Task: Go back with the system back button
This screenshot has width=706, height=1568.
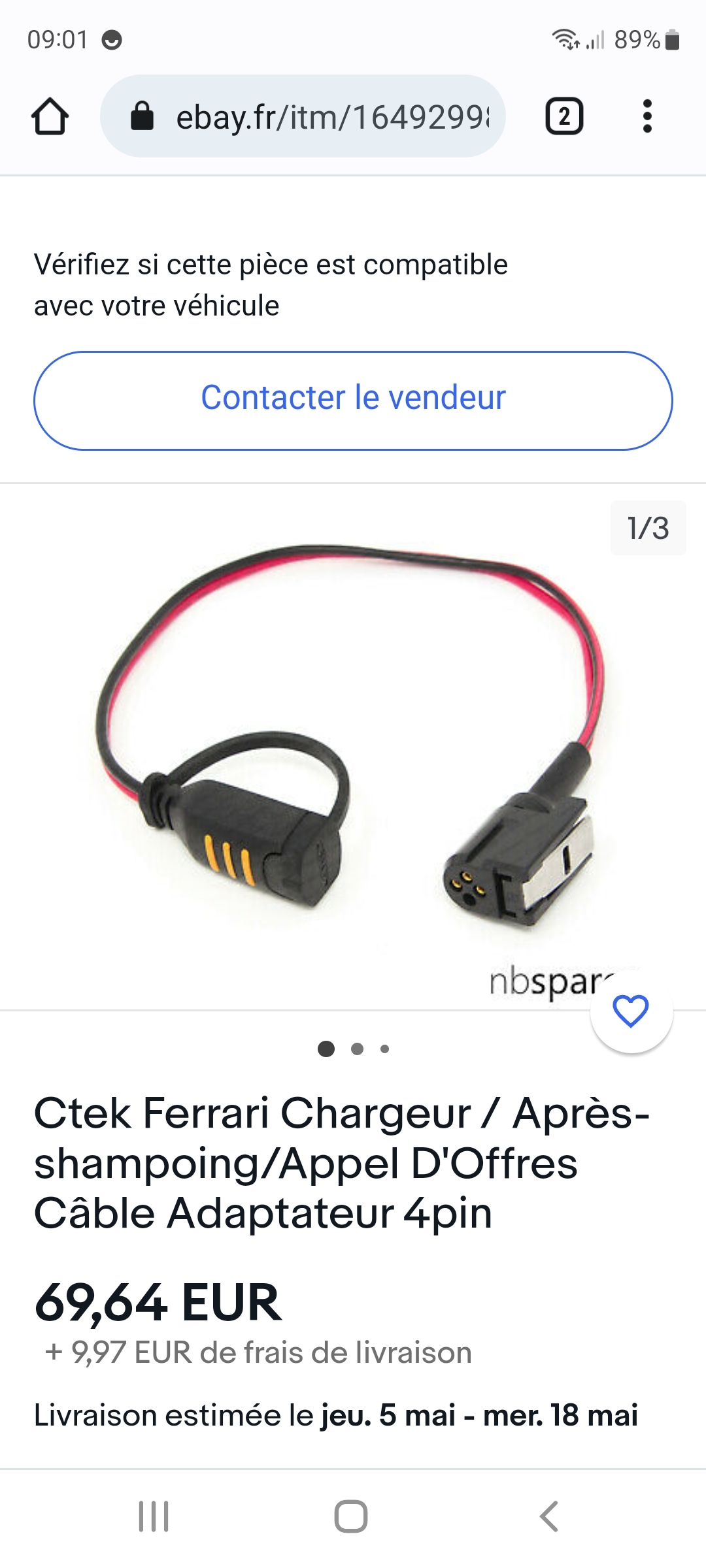Action: point(549,1516)
